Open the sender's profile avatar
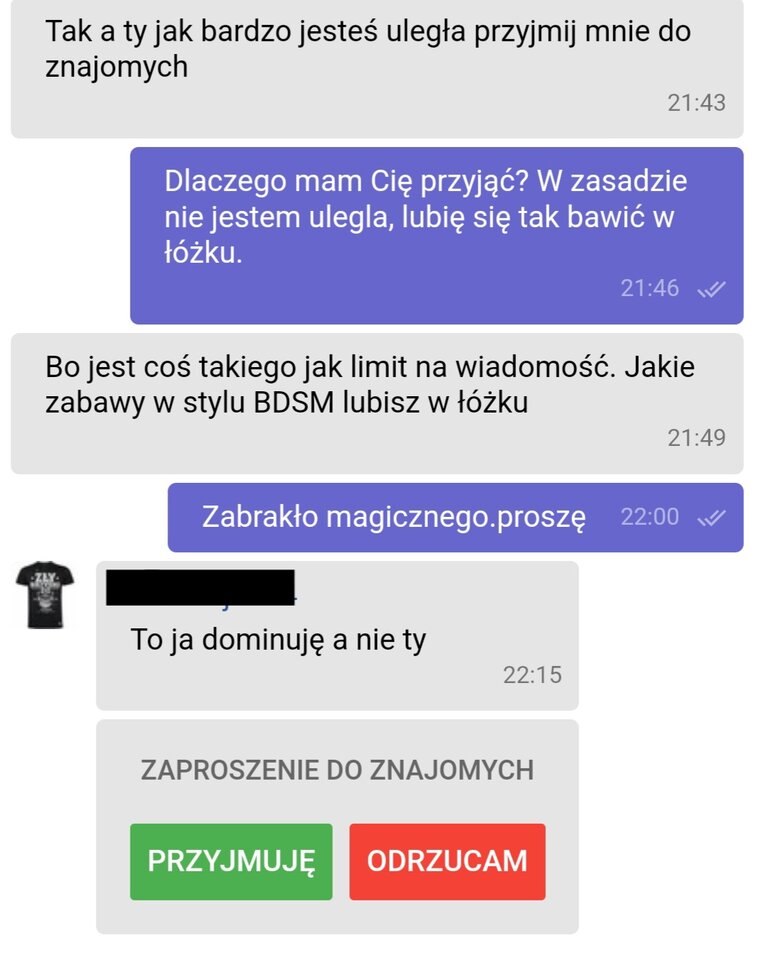This screenshot has height=960, width=758. pos(43,595)
